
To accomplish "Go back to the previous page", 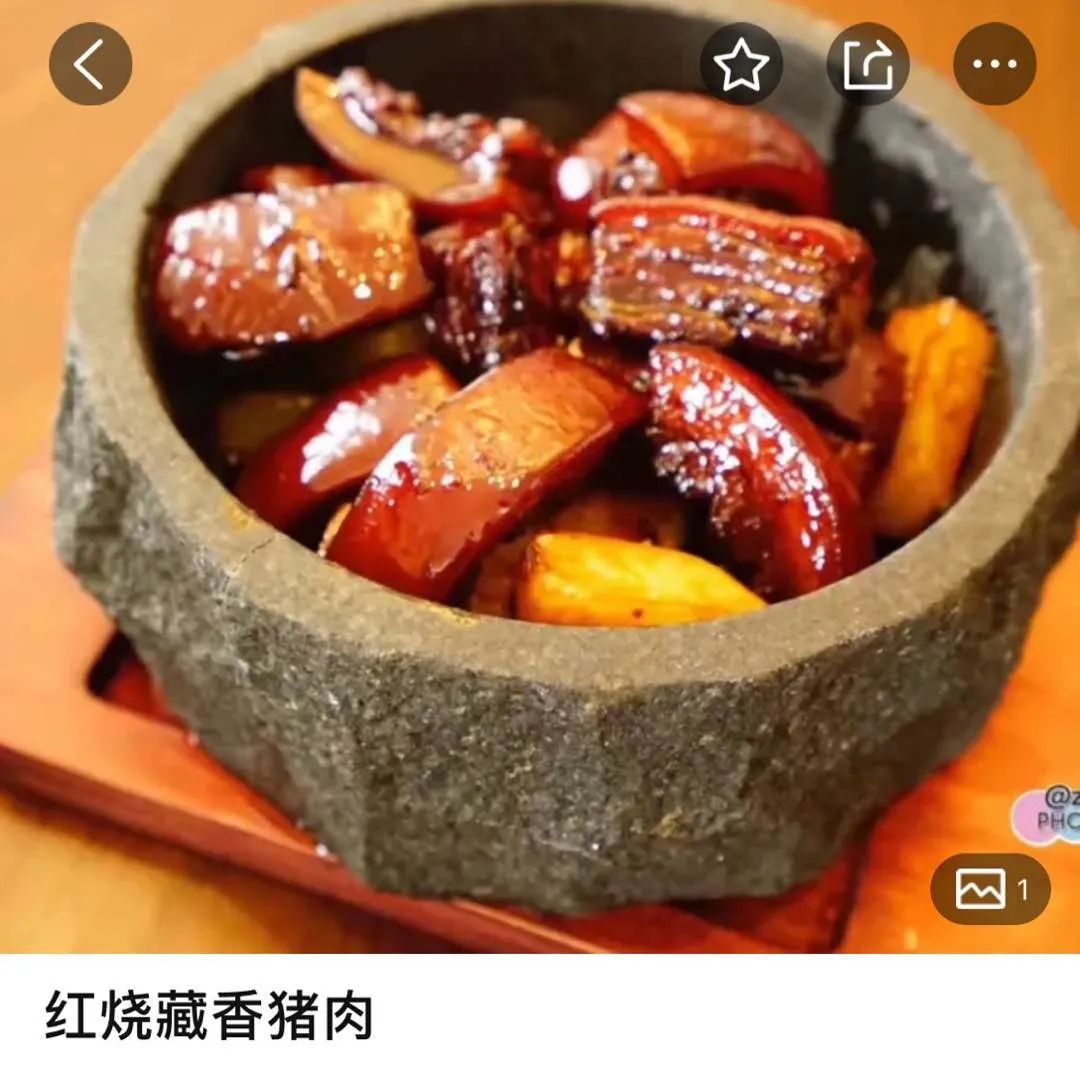I will (x=90, y=64).
